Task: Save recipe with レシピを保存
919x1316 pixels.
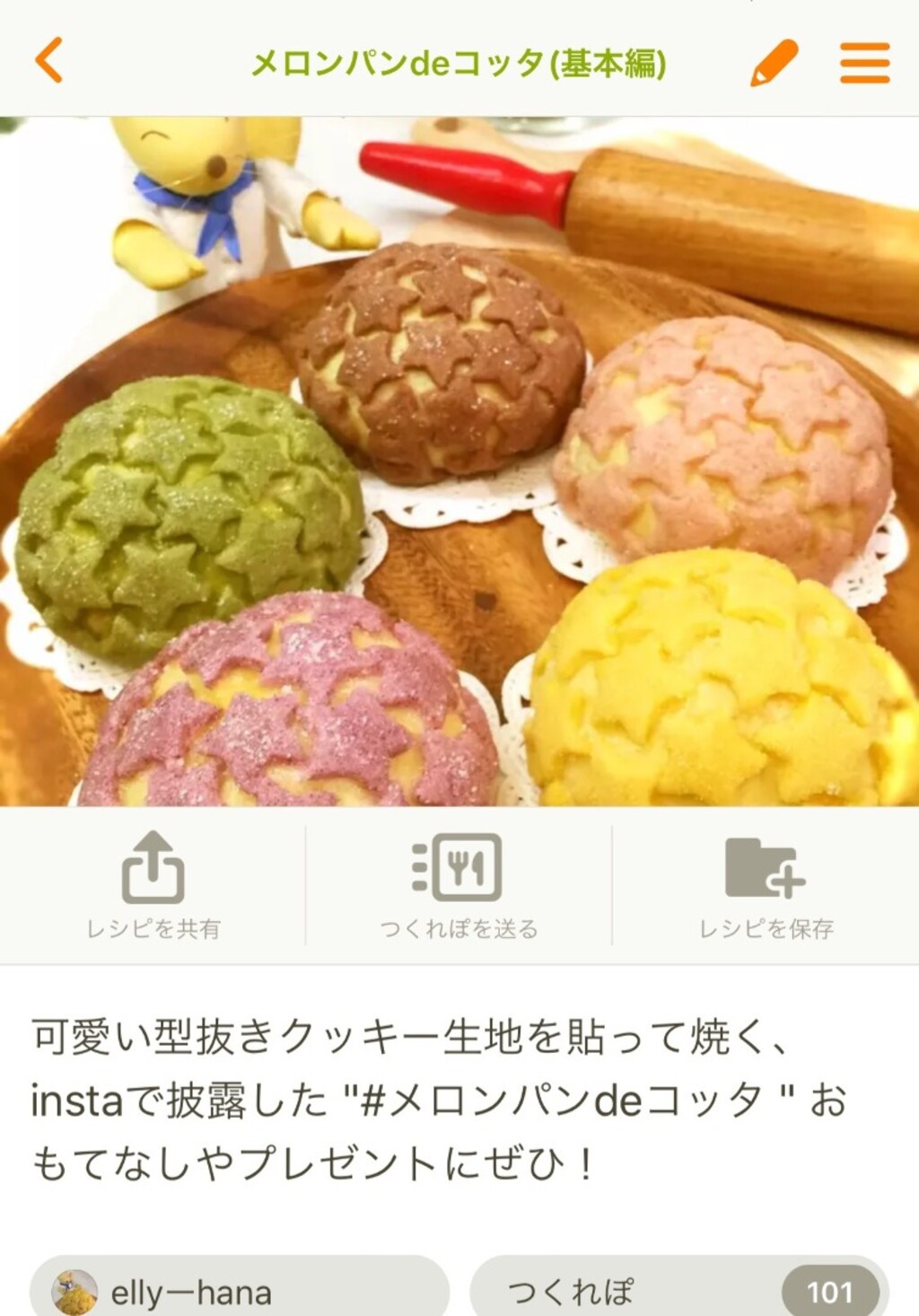Action: pyautogui.click(x=766, y=885)
